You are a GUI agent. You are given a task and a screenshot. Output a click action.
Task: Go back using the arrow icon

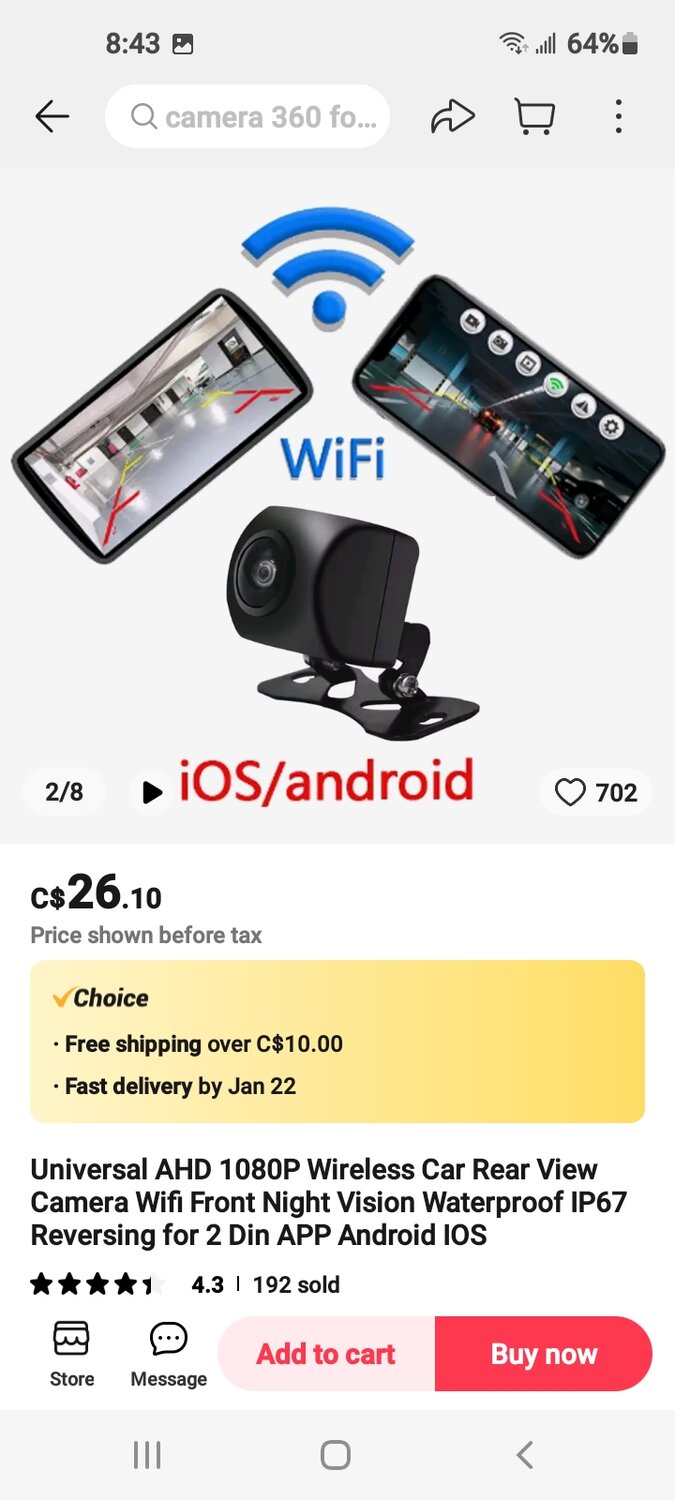[x=52, y=117]
